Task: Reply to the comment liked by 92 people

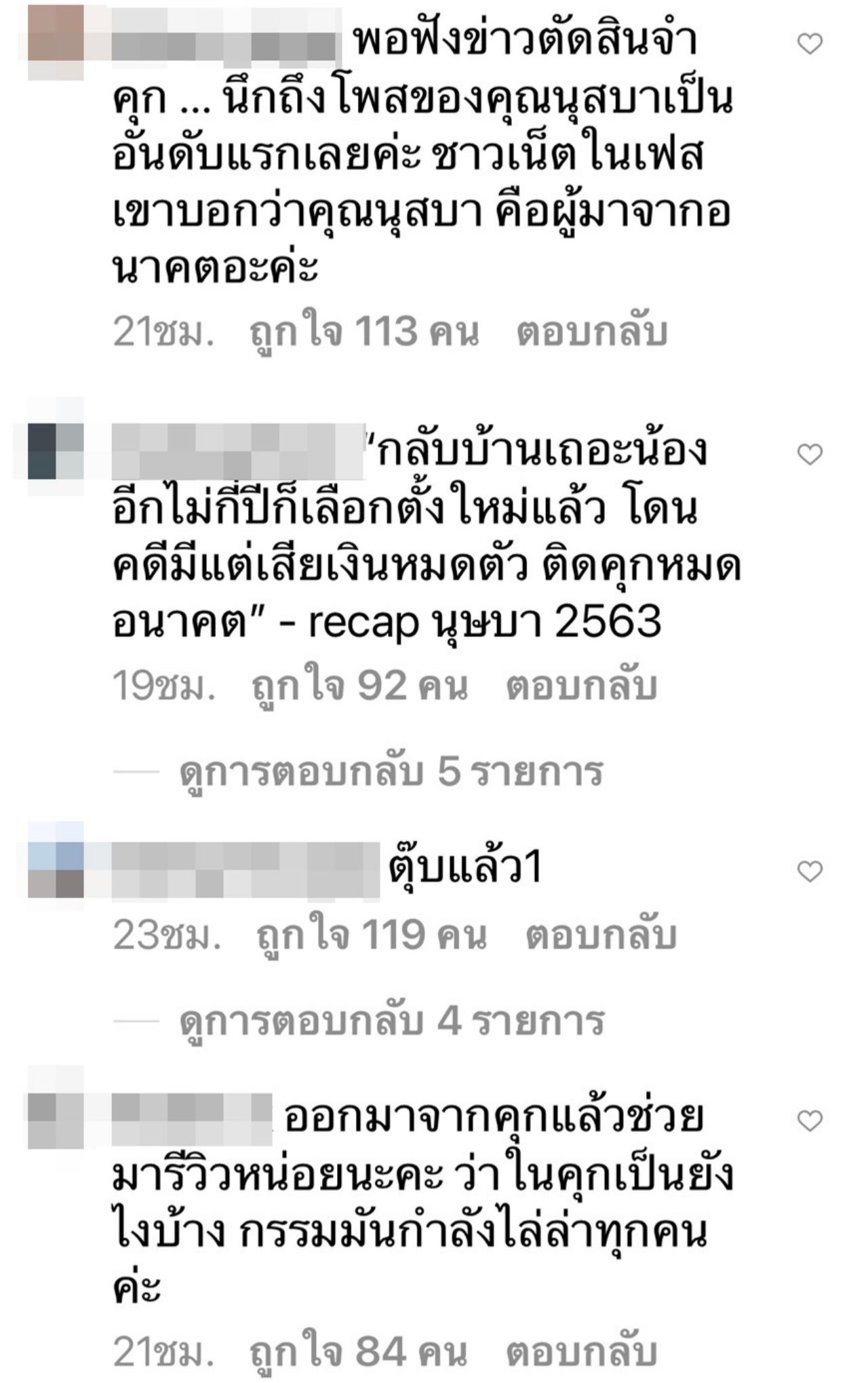Action: click(581, 686)
